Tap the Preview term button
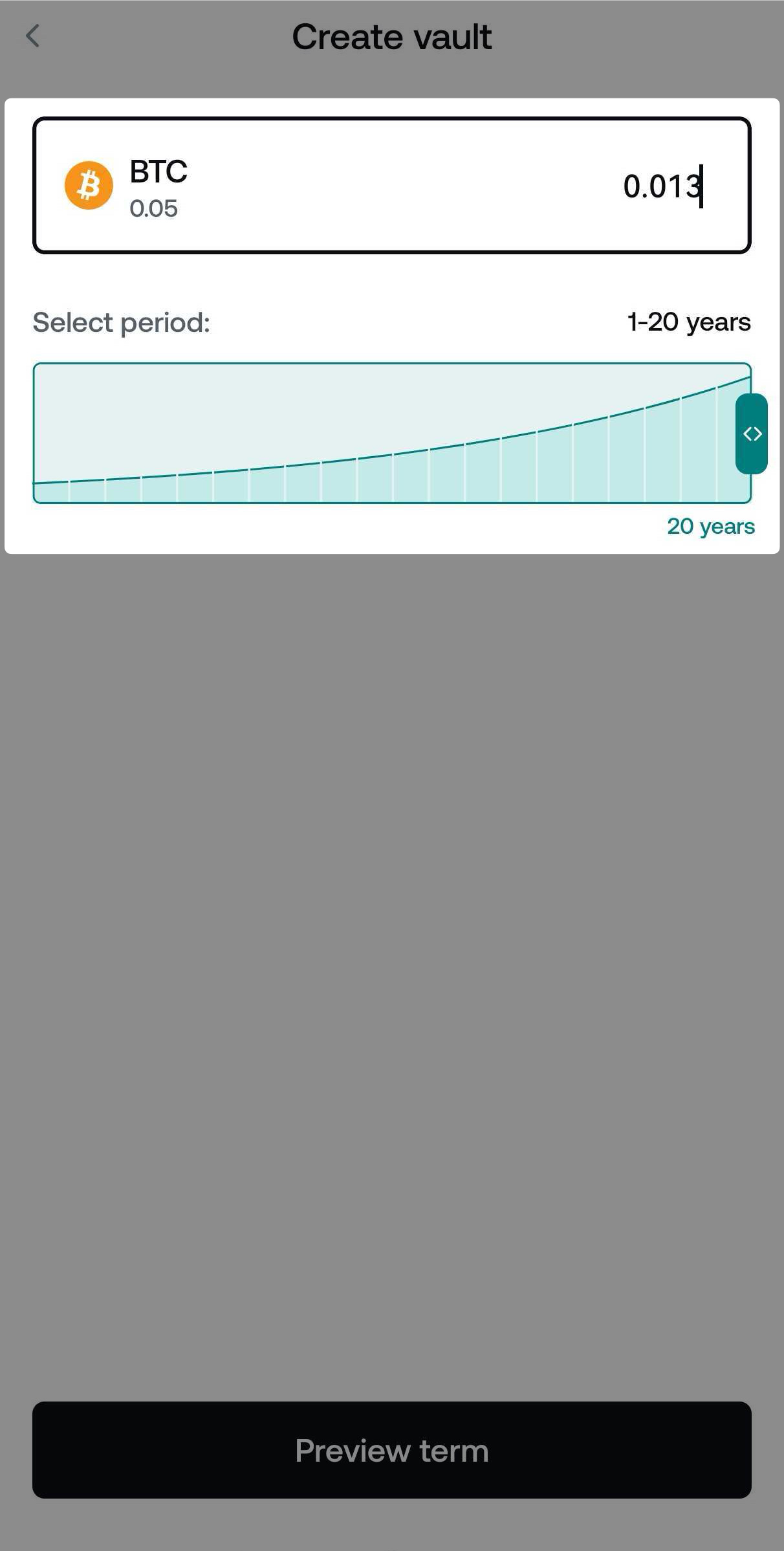The width and height of the screenshot is (784, 1551). [x=392, y=1450]
